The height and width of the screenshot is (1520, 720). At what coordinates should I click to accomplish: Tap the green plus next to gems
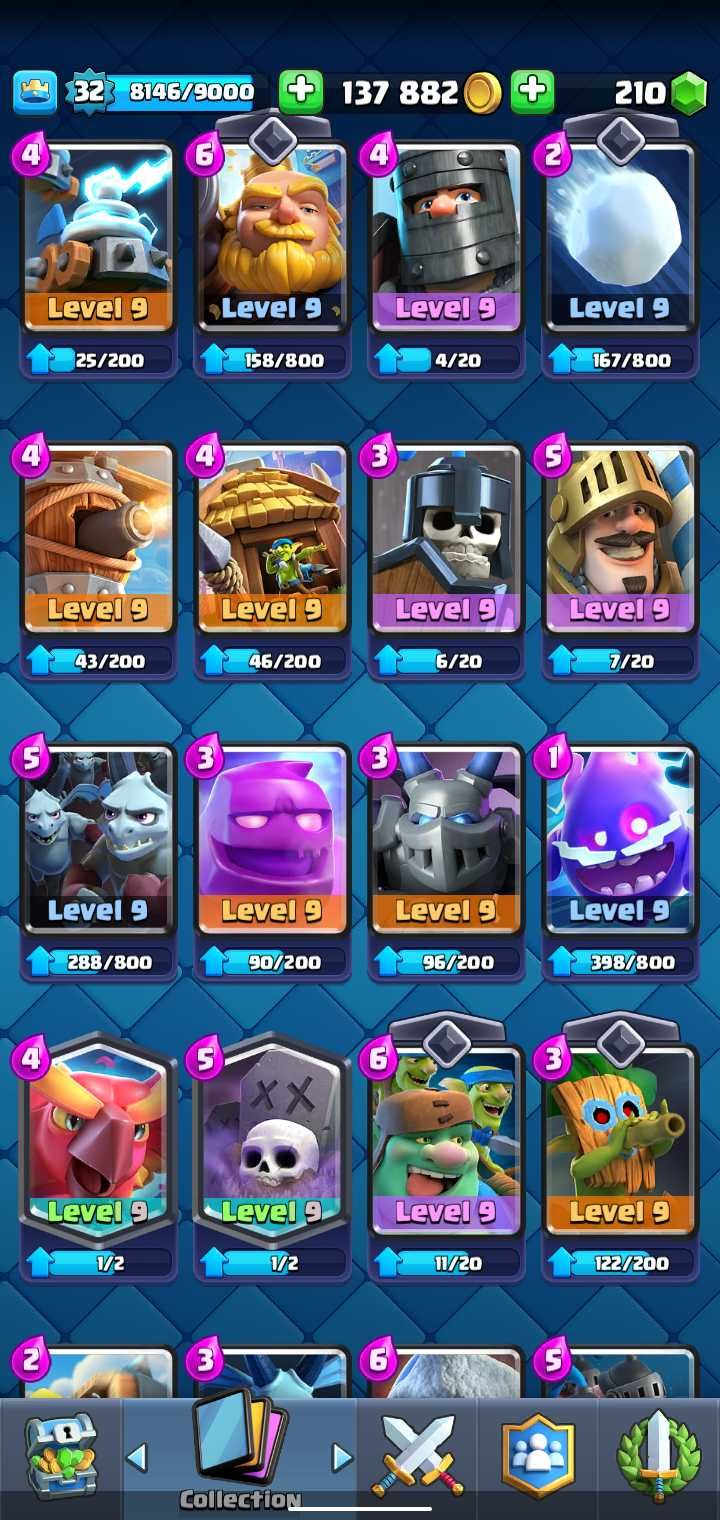coord(533,93)
